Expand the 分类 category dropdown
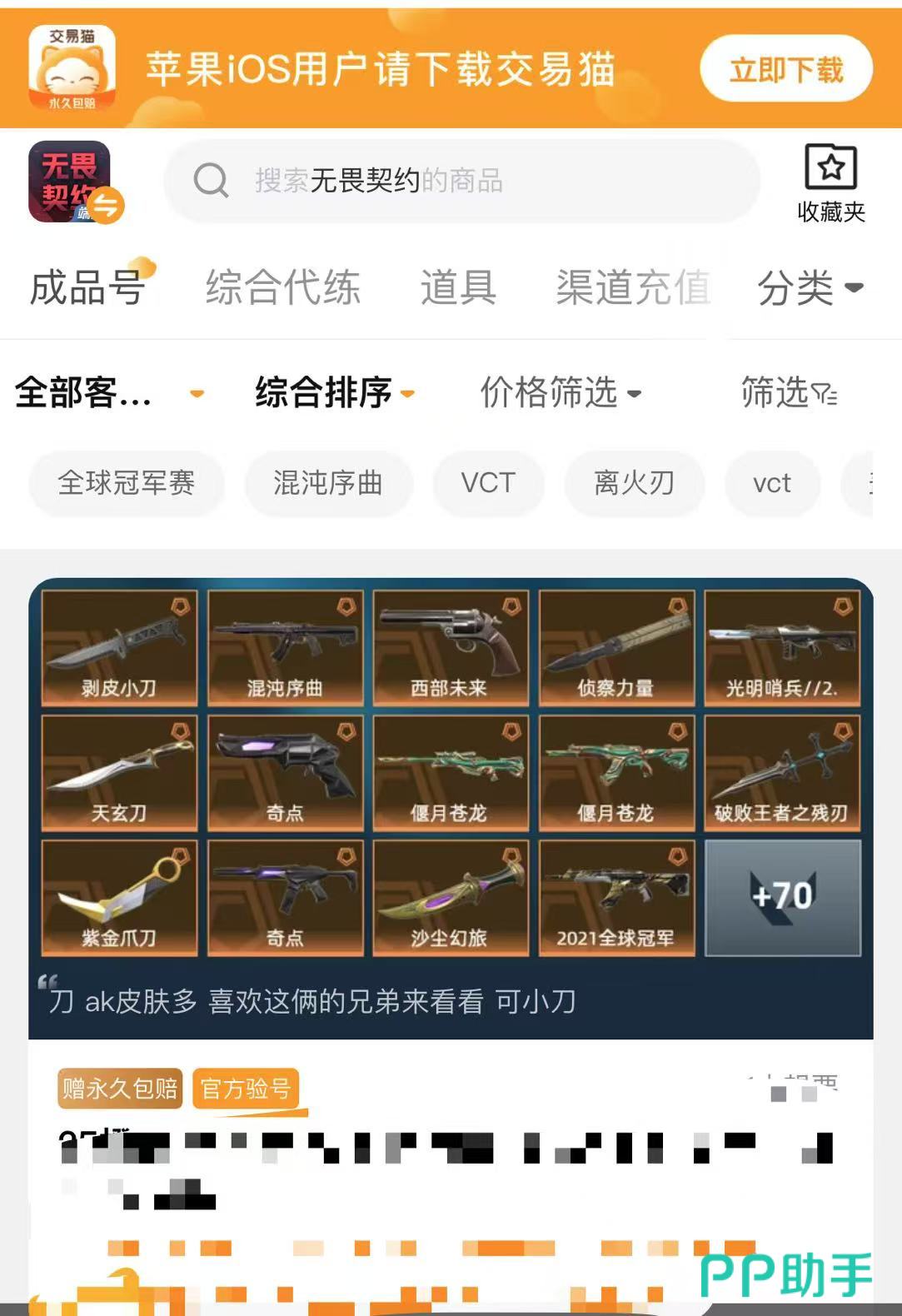 pyautogui.click(x=809, y=288)
